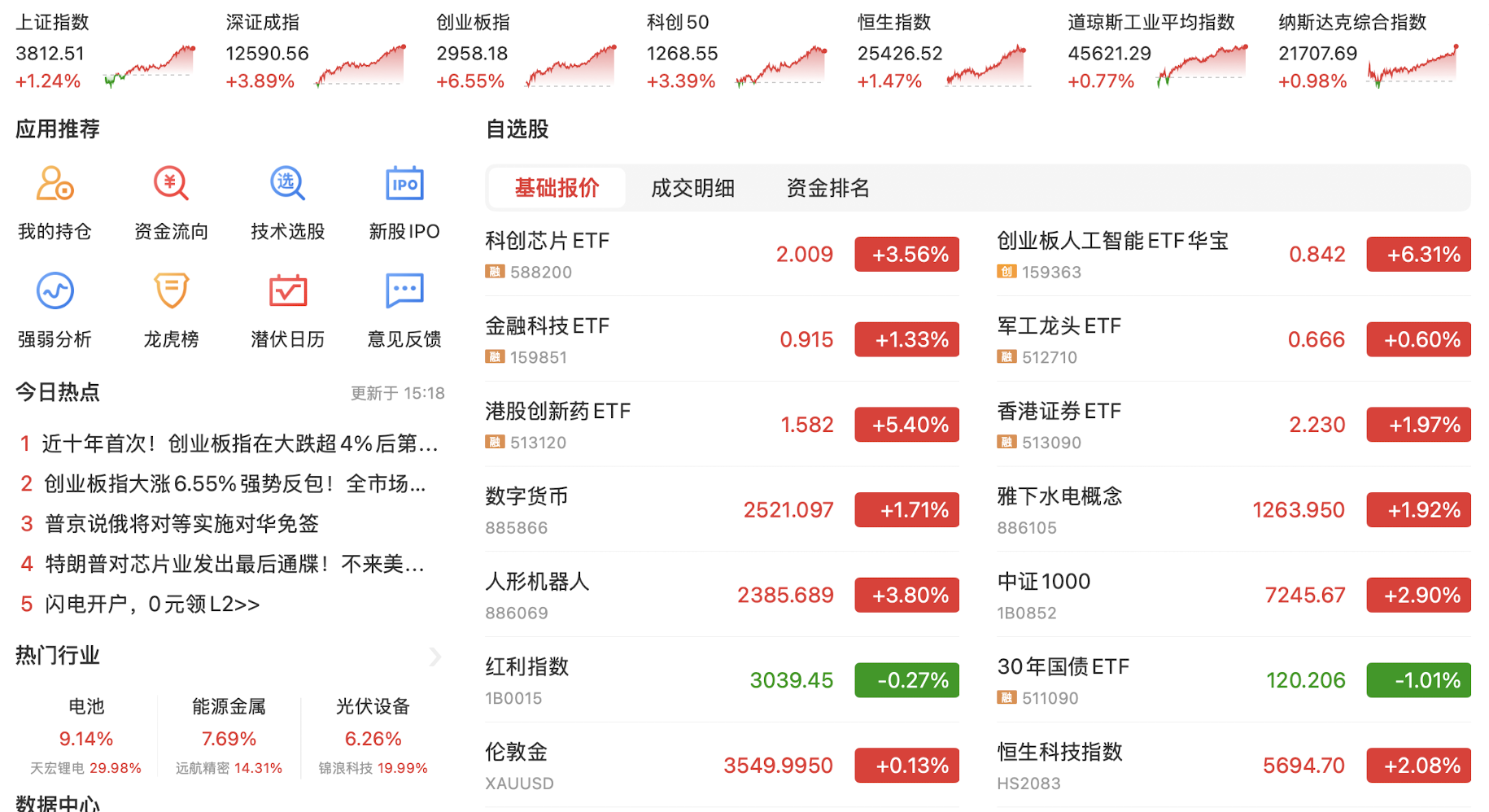Open 潜伏日历 calendar

[287, 309]
